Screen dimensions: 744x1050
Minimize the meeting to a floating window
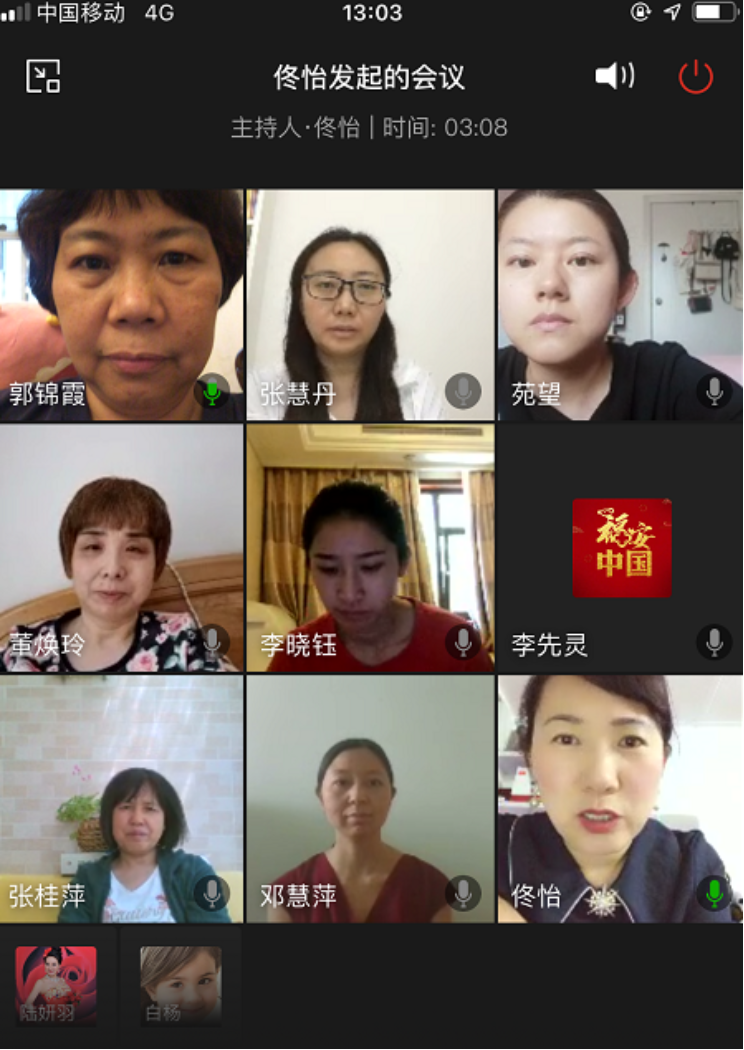[43, 76]
